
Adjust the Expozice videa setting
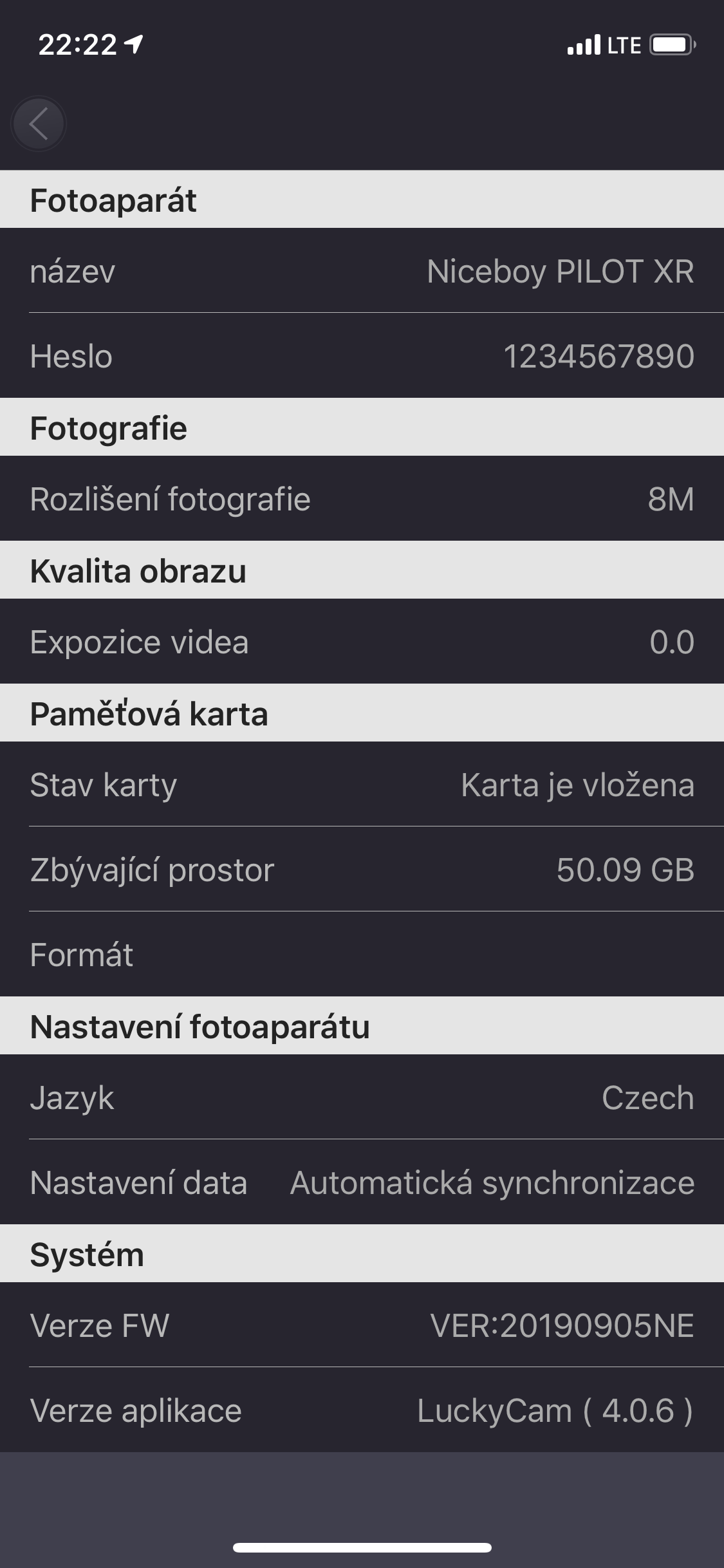tap(362, 642)
